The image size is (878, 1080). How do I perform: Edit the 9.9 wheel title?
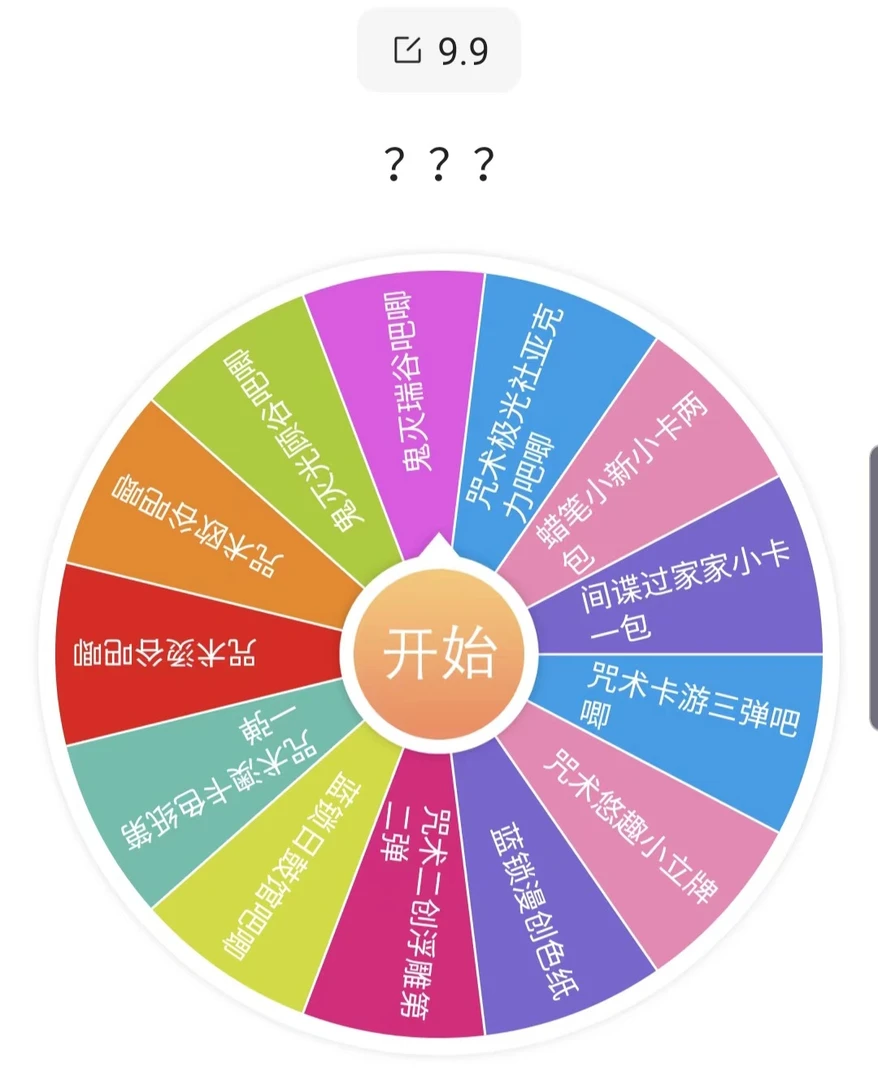tap(439, 51)
